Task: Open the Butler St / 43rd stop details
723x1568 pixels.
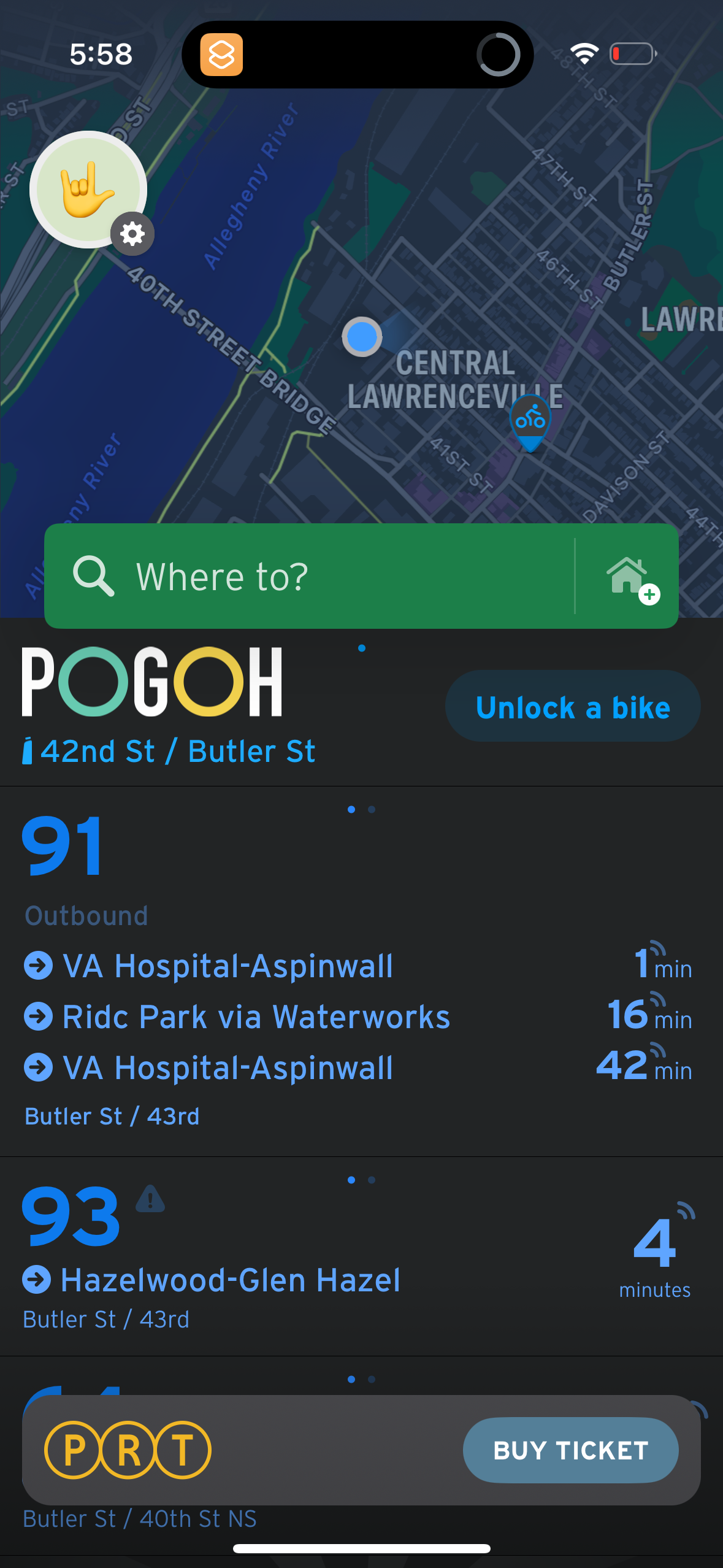Action: [112, 1116]
